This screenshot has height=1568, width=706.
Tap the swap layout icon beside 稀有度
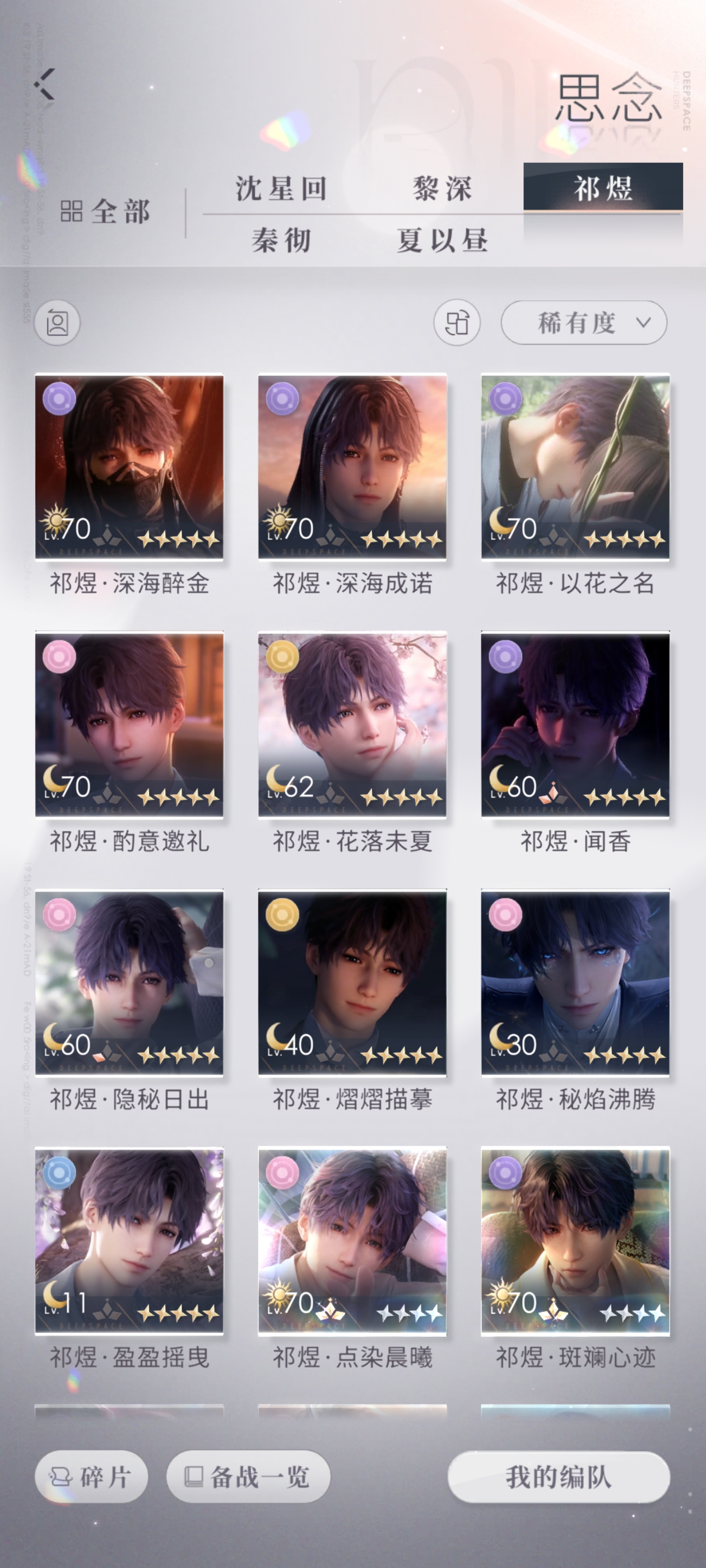coord(457,323)
